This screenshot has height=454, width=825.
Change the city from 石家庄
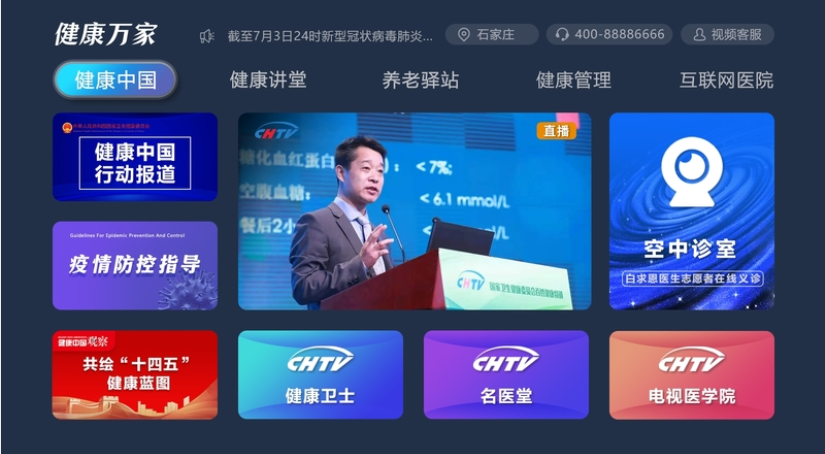(x=491, y=35)
